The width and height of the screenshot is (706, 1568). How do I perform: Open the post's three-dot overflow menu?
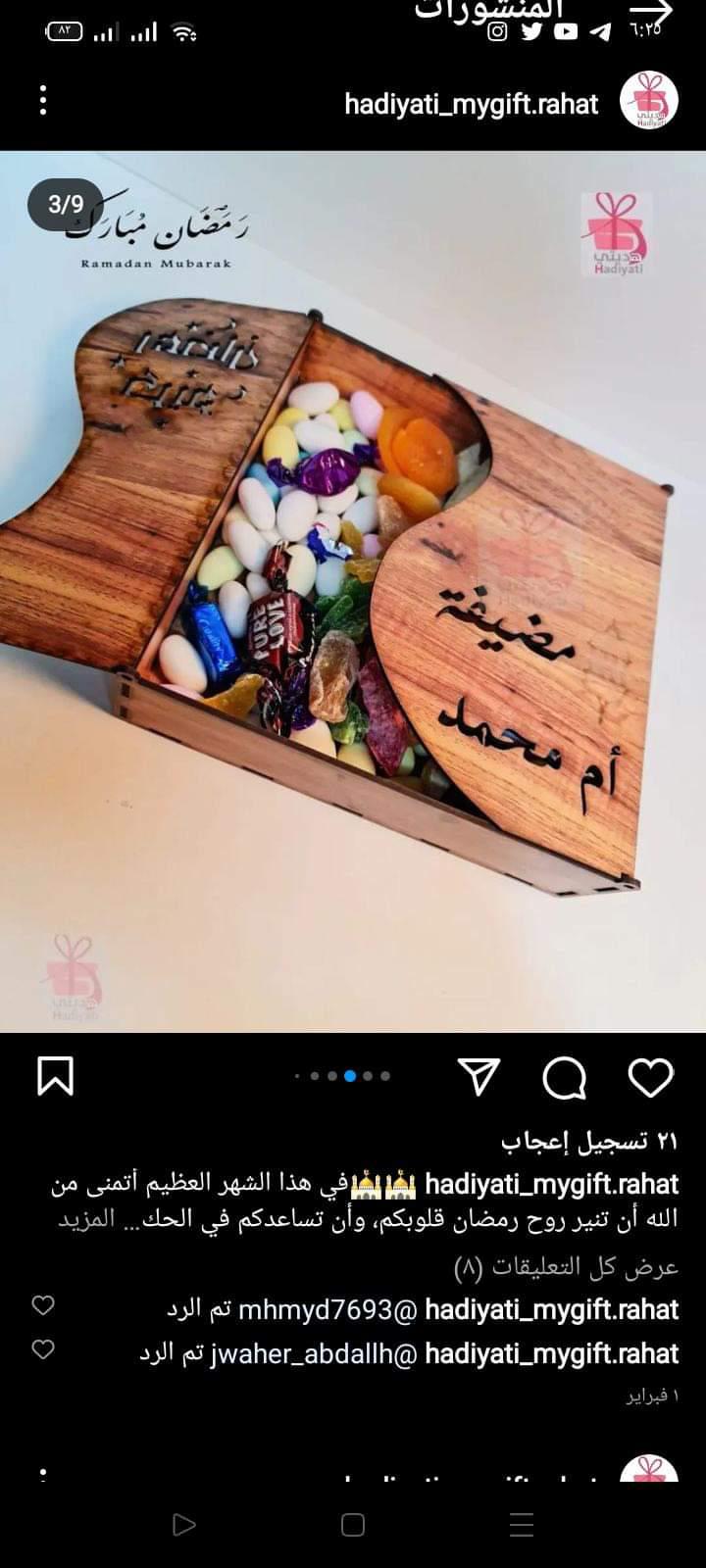(x=43, y=101)
